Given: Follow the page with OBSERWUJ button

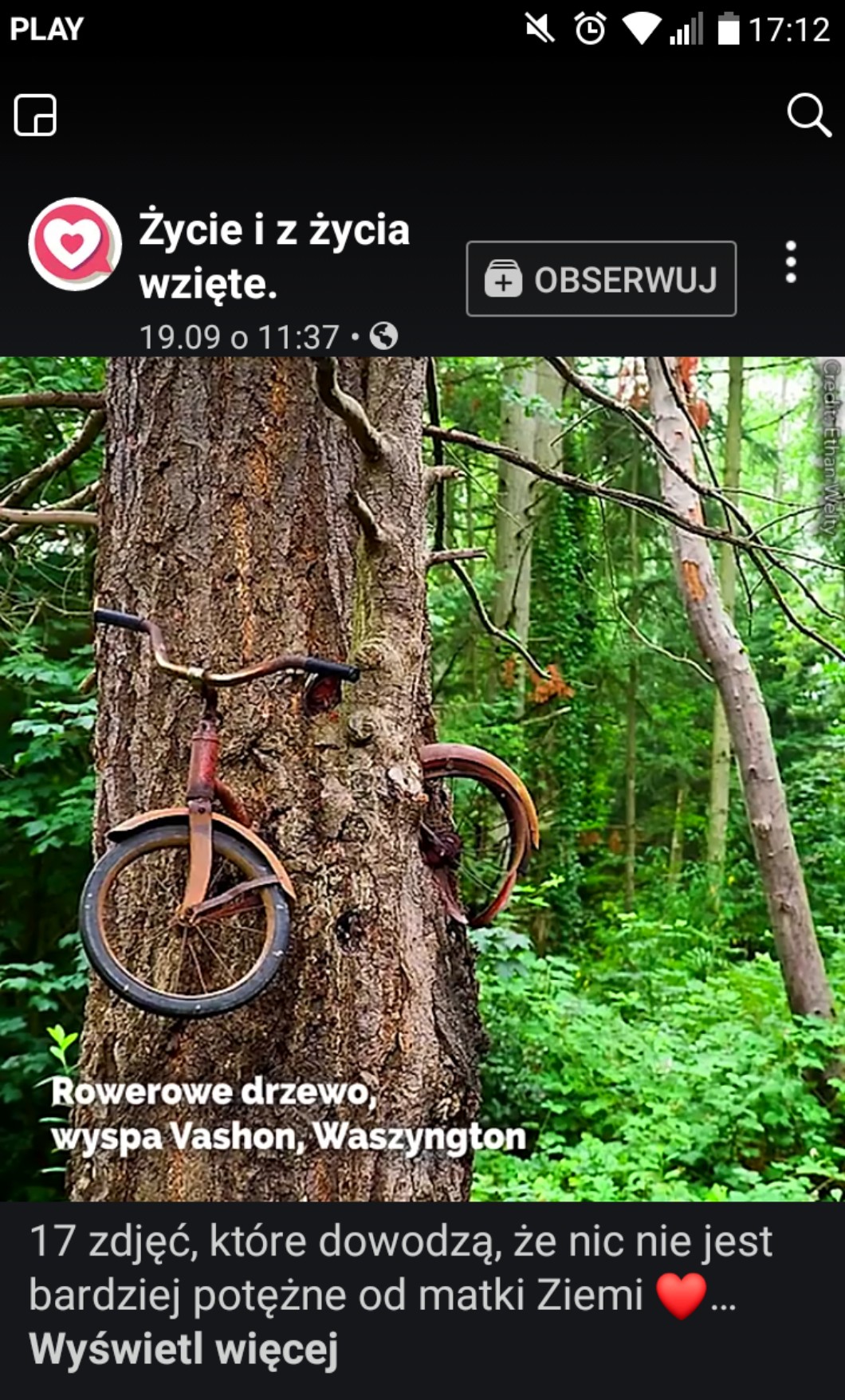Looking at the screenshot, I should tap(601, 279).
